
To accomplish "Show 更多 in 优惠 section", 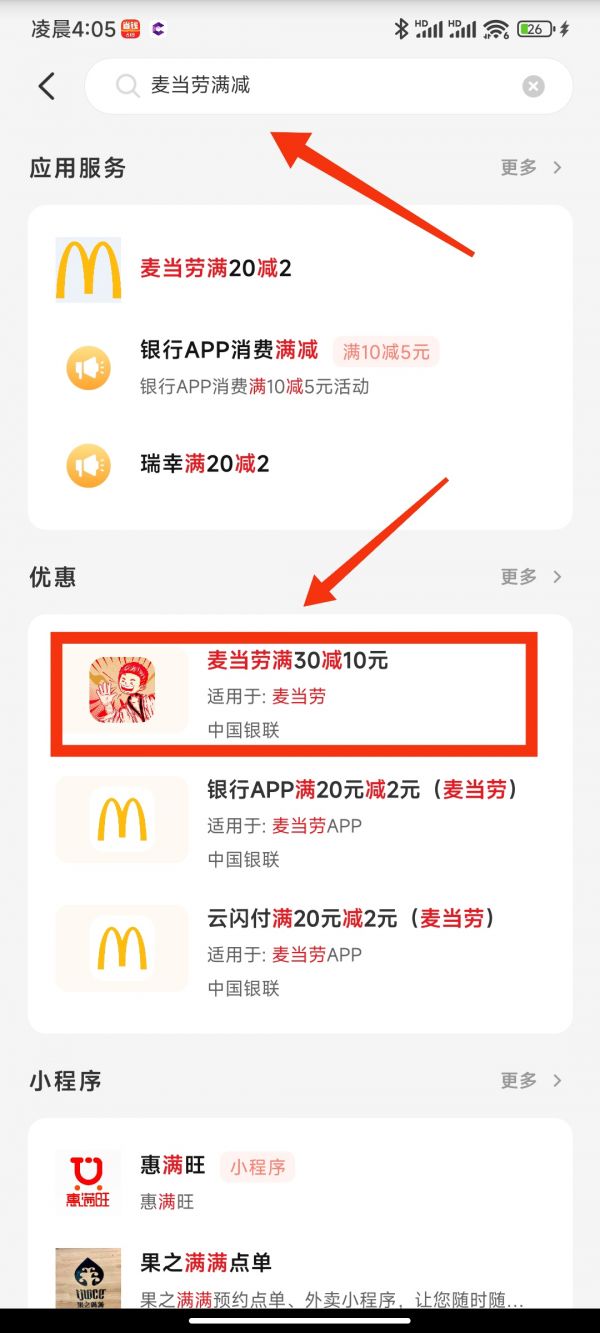I will [531, 576].
